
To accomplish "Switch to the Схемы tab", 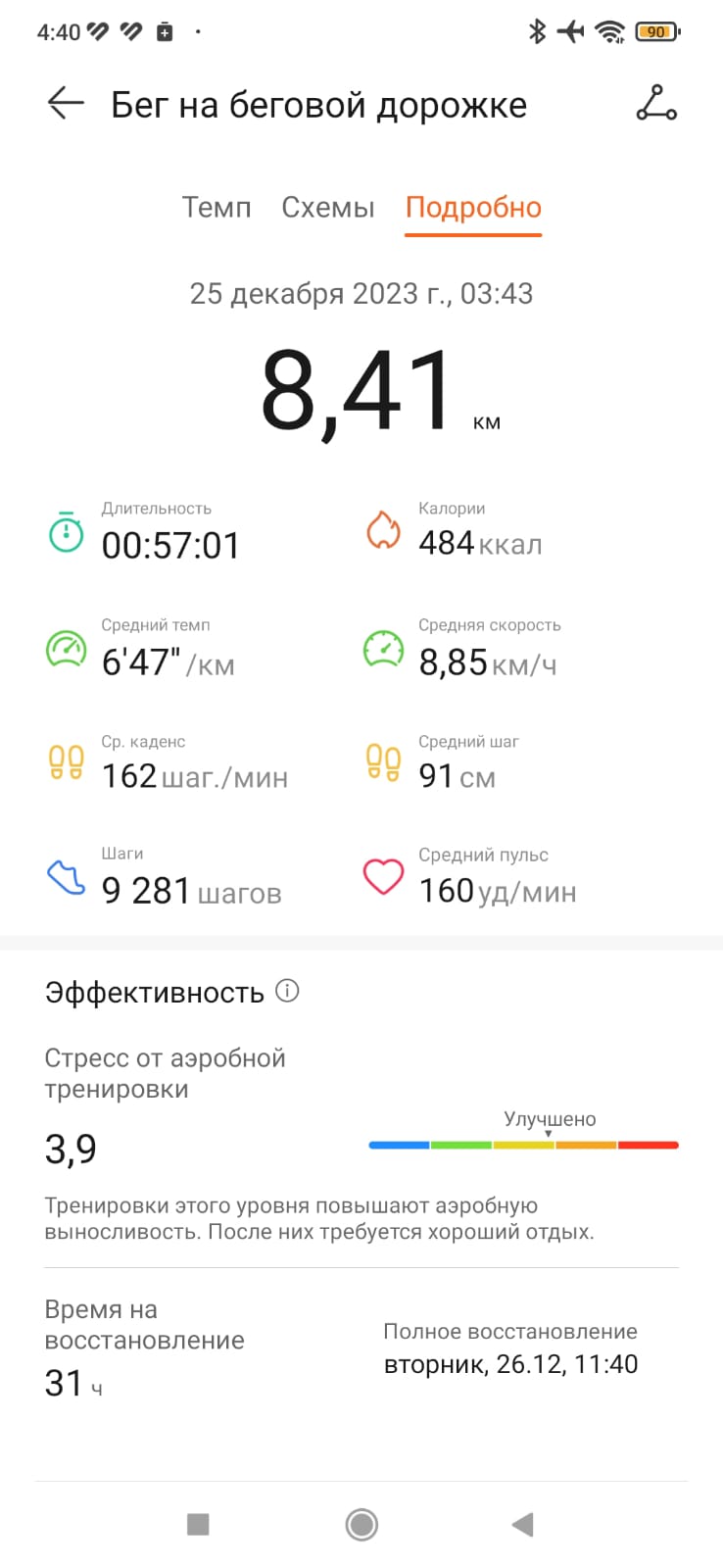I will [328, 208].
